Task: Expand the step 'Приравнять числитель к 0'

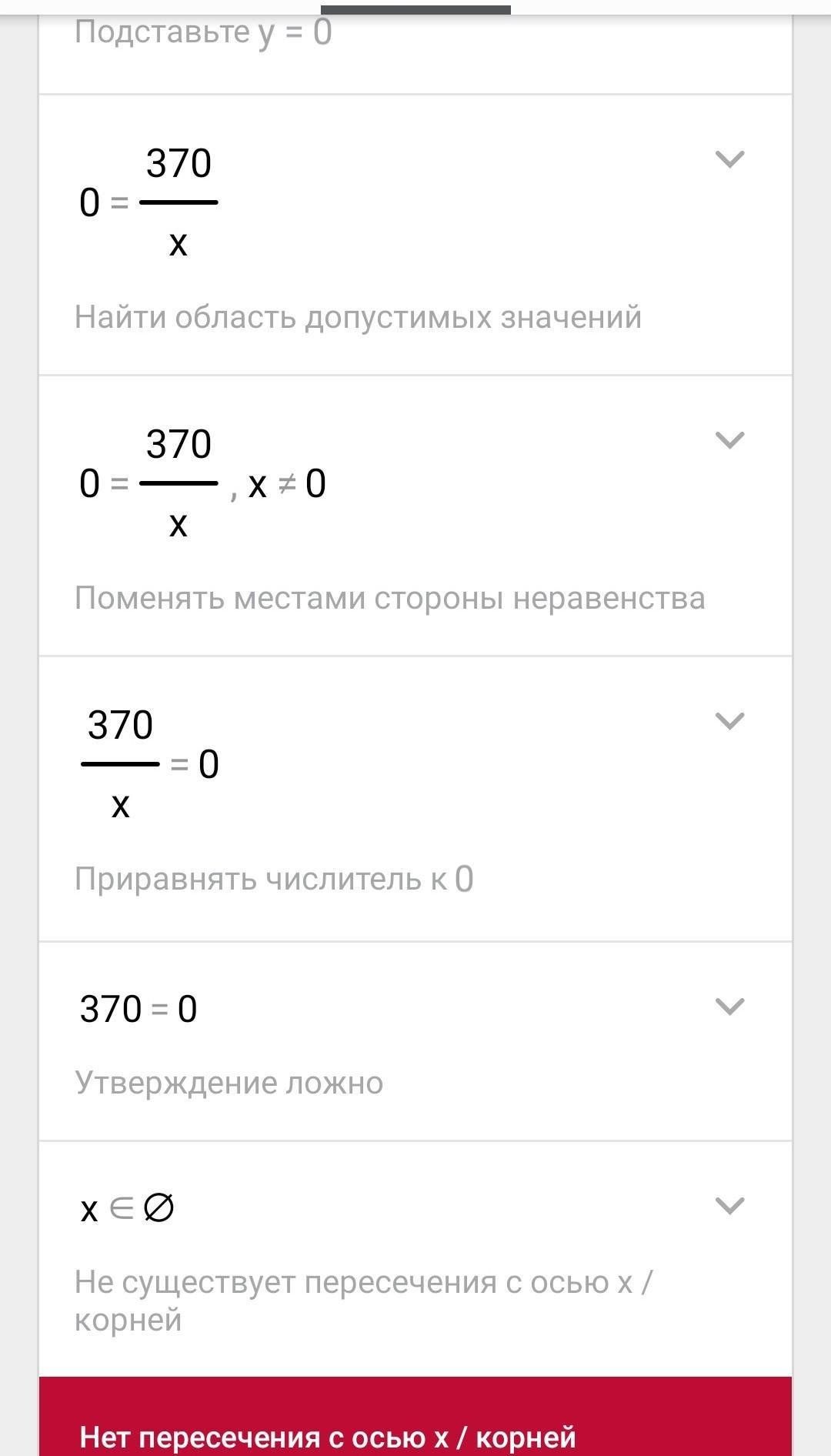Action: pyautogui.click(x=729, y=721)
